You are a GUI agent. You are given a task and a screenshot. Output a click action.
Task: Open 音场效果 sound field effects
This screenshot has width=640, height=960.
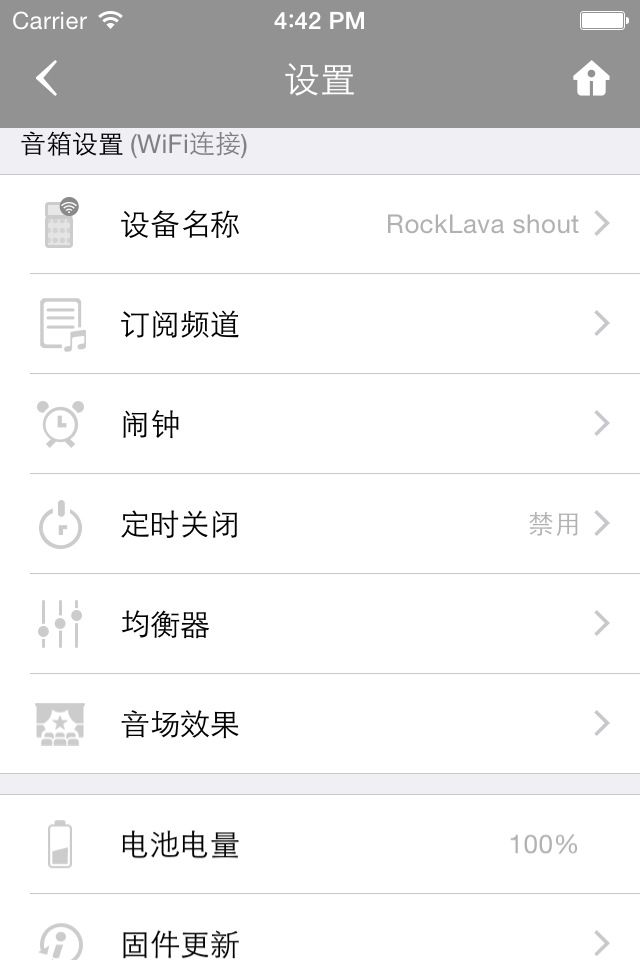[320, 724]
